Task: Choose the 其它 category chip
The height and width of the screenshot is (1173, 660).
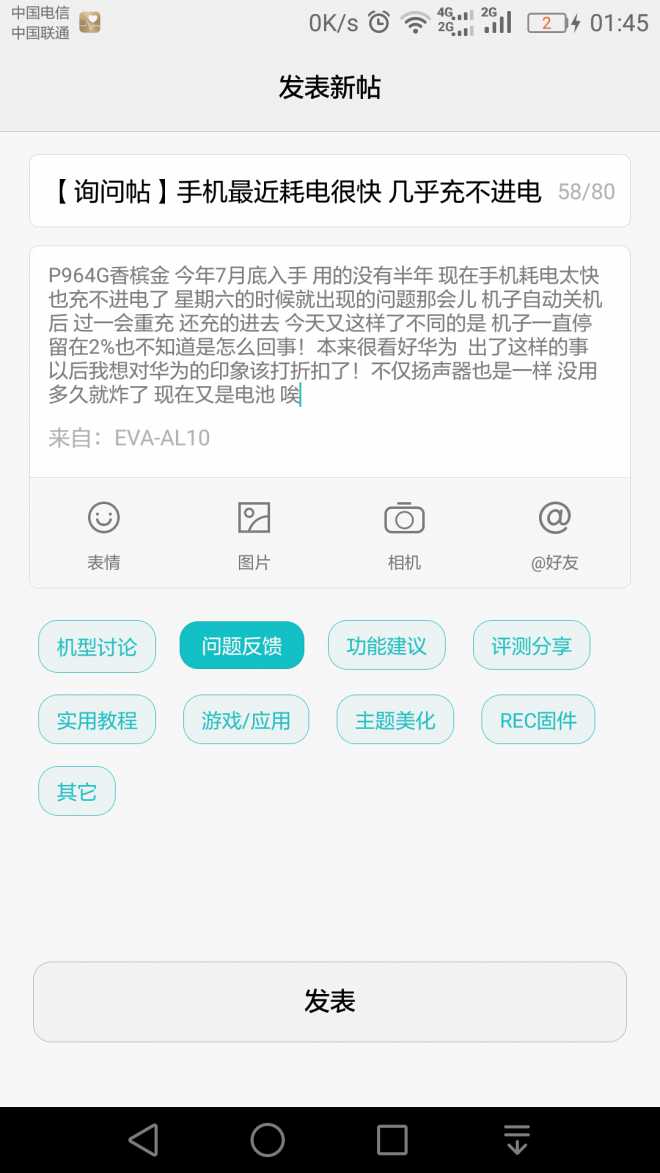Action: point(77,792)
